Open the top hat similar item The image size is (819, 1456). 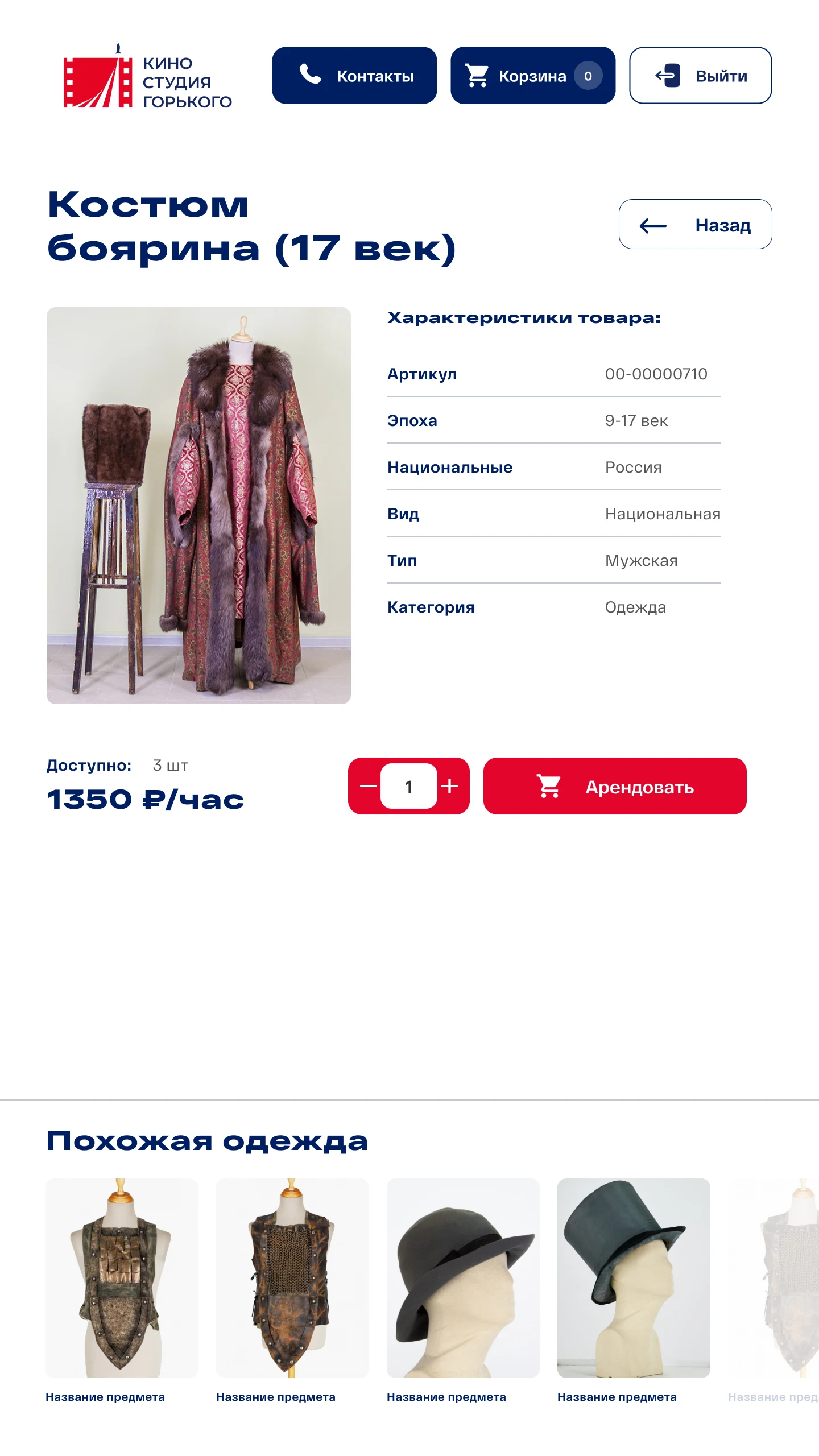pos(634,1278)
